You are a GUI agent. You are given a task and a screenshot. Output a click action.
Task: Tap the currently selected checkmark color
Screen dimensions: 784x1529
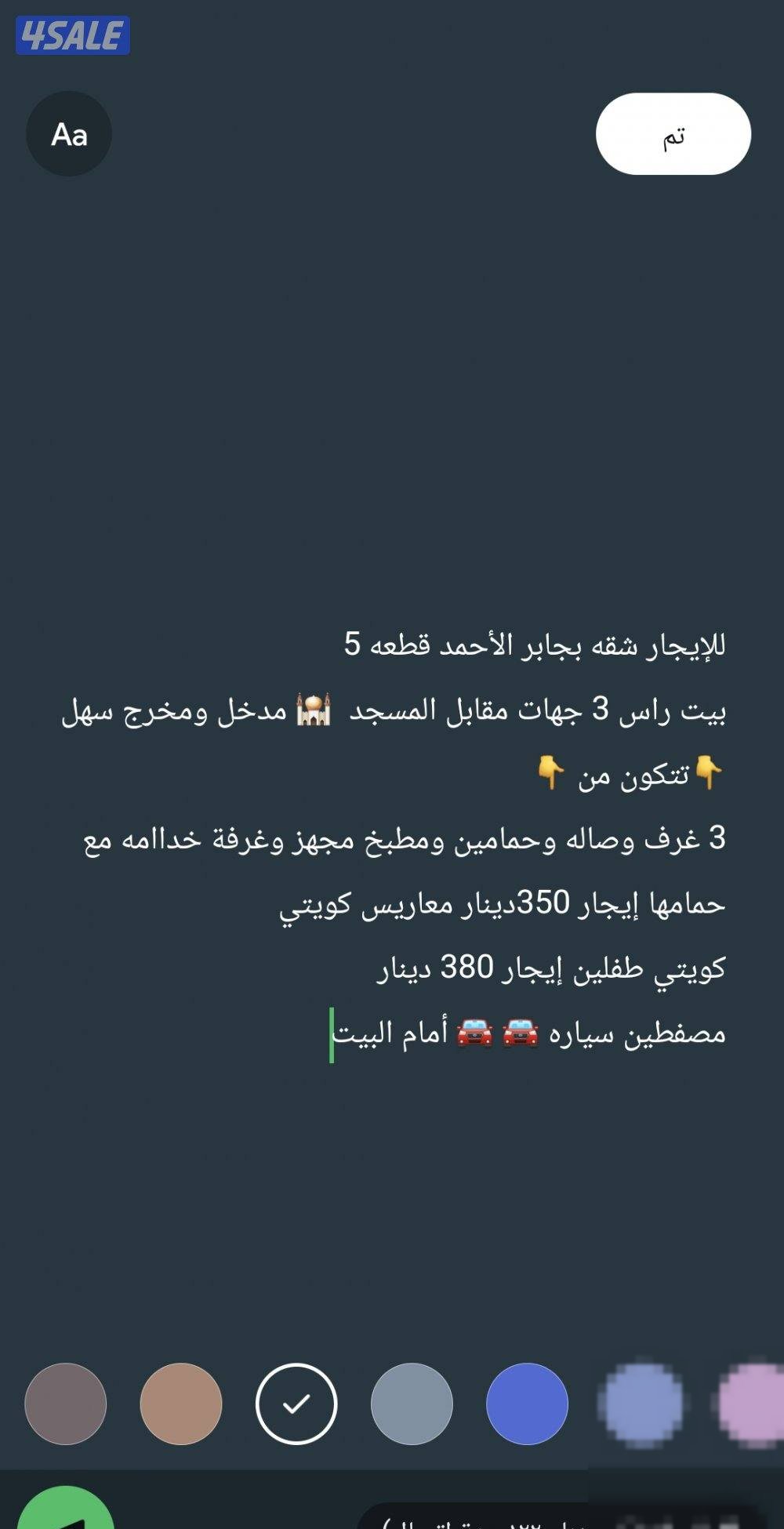(296, 1404)
